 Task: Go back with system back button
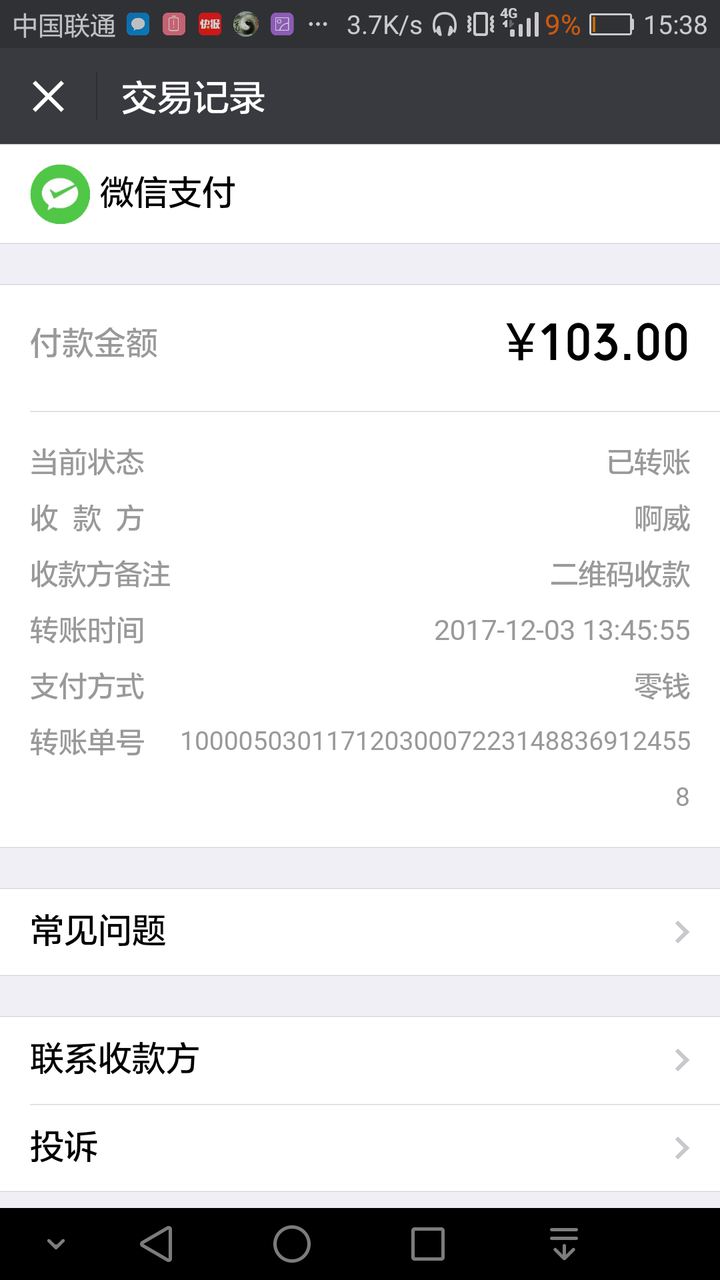(156, 1244)
